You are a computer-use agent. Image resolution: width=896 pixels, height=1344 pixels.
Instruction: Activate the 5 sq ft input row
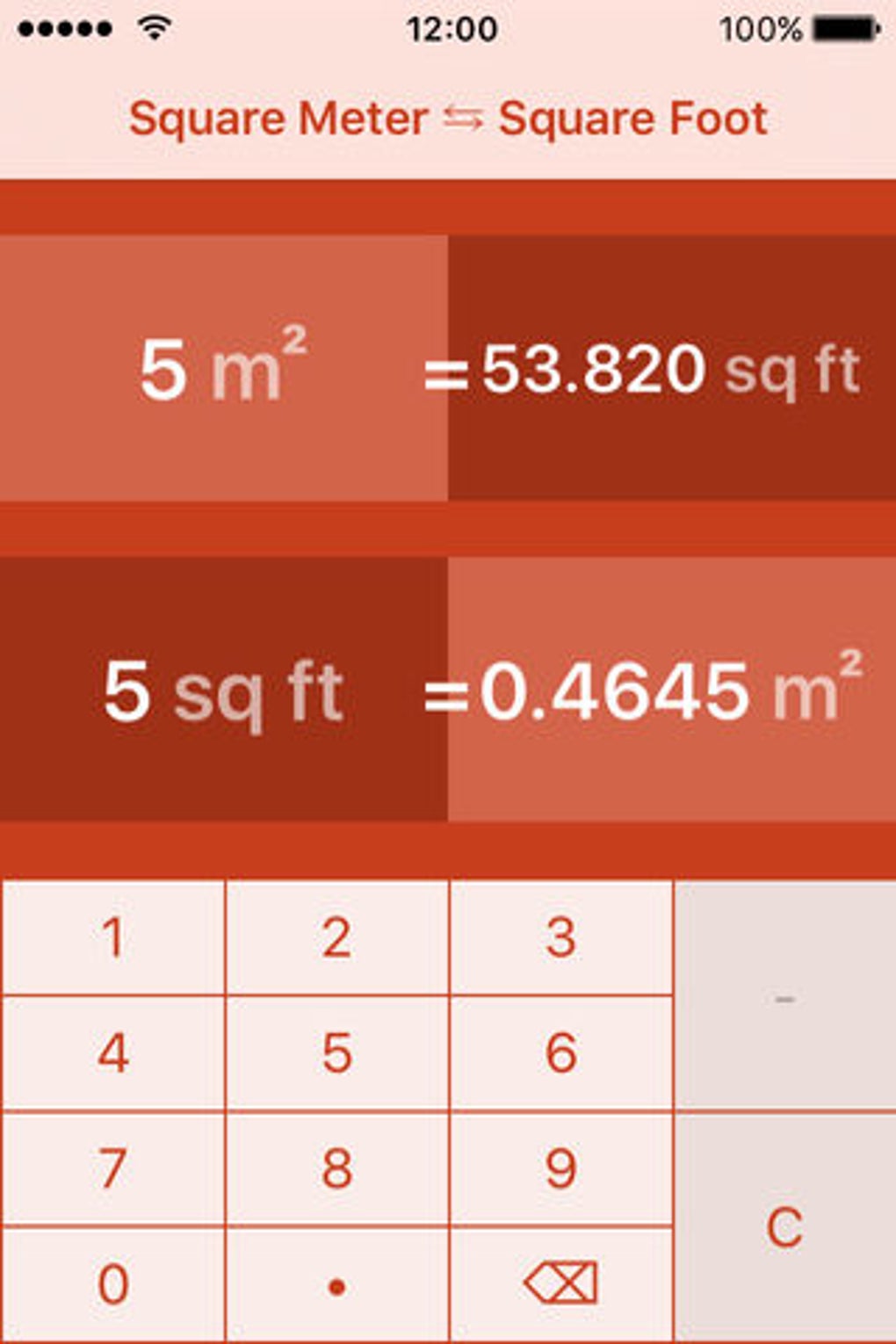[x=224, y=690]
